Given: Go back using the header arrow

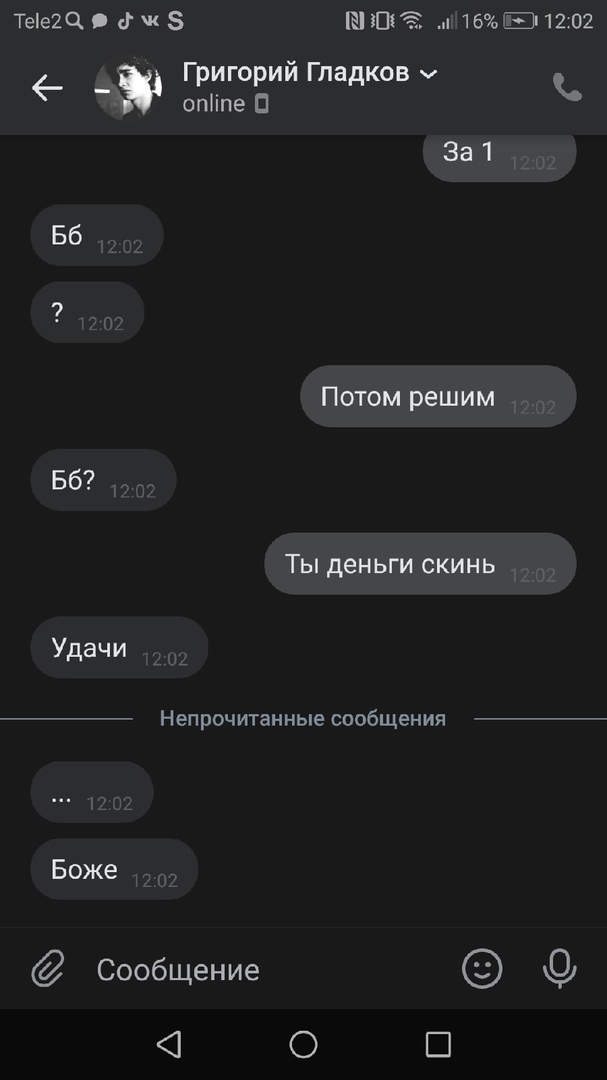Looking at the screenshot, I should (x=47, y=88).
